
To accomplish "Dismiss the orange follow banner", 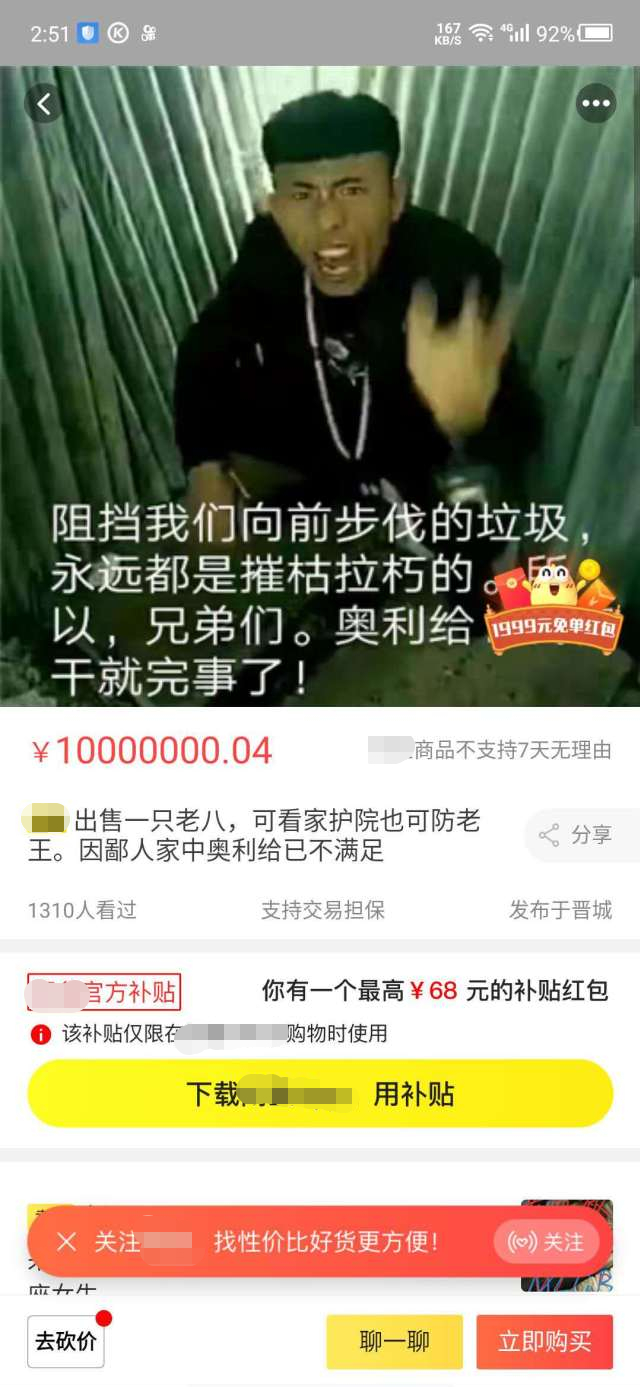I will tap(67, 1242).
